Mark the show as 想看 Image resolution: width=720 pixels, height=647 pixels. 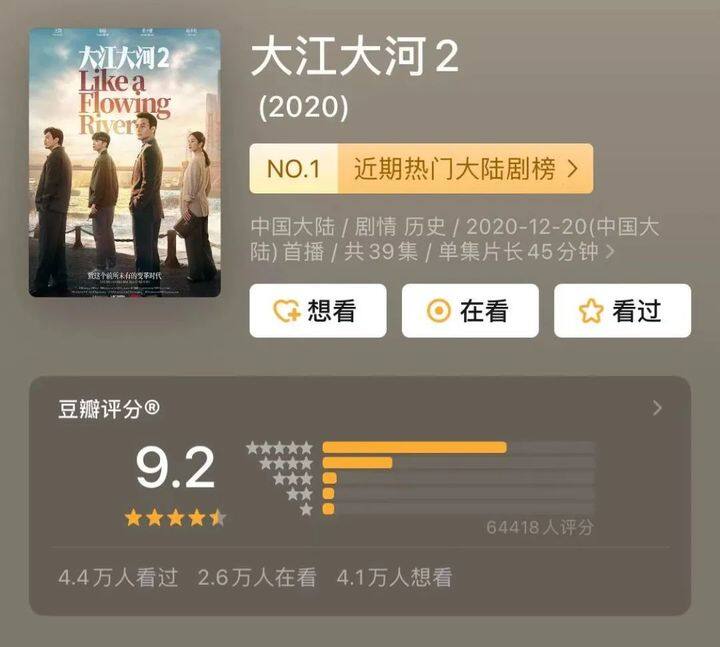point(317,311)
